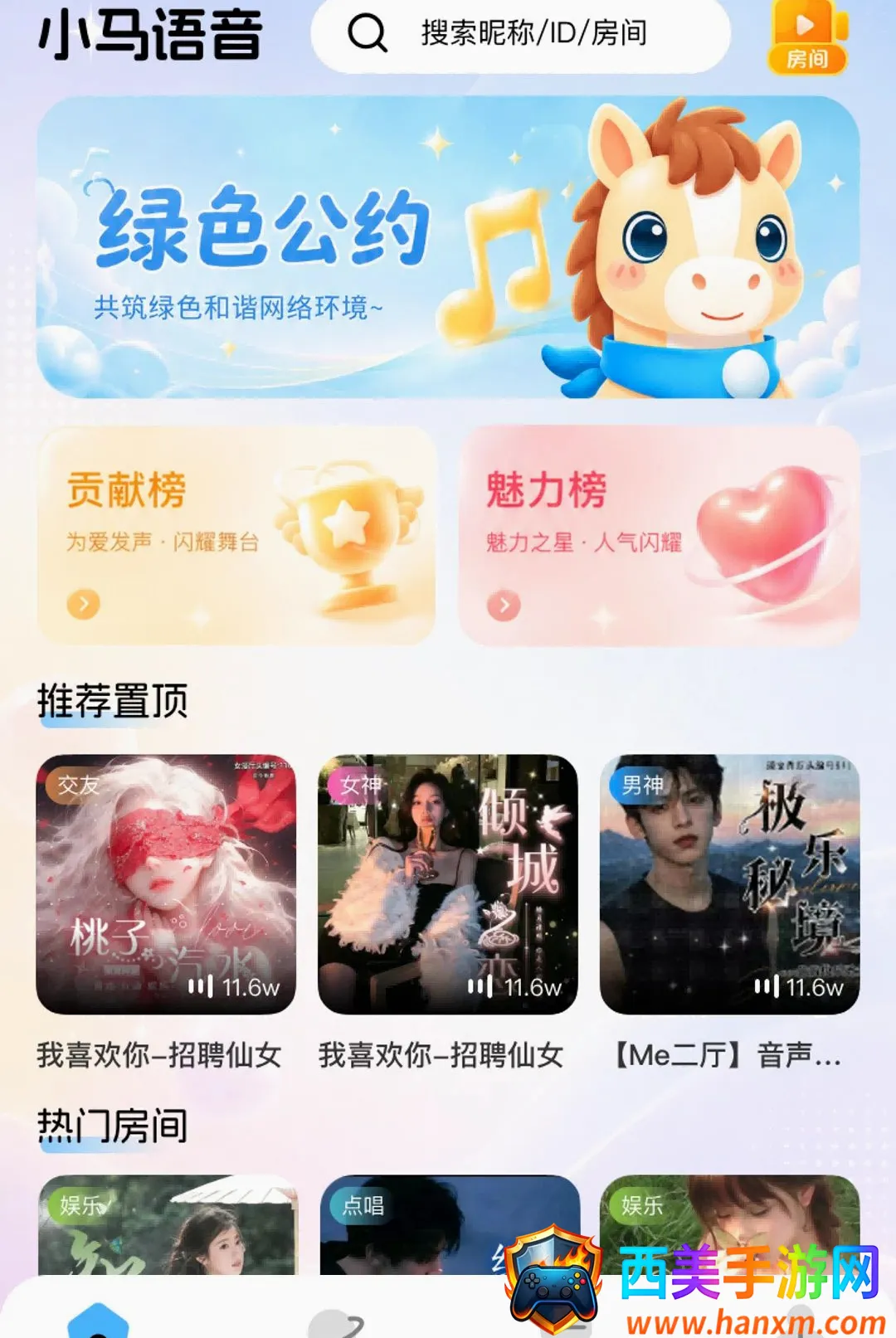This screenshot has height=1338, width=896.
Task: Open the 点唱 hot room tile
Action: tap(450, 1224)
